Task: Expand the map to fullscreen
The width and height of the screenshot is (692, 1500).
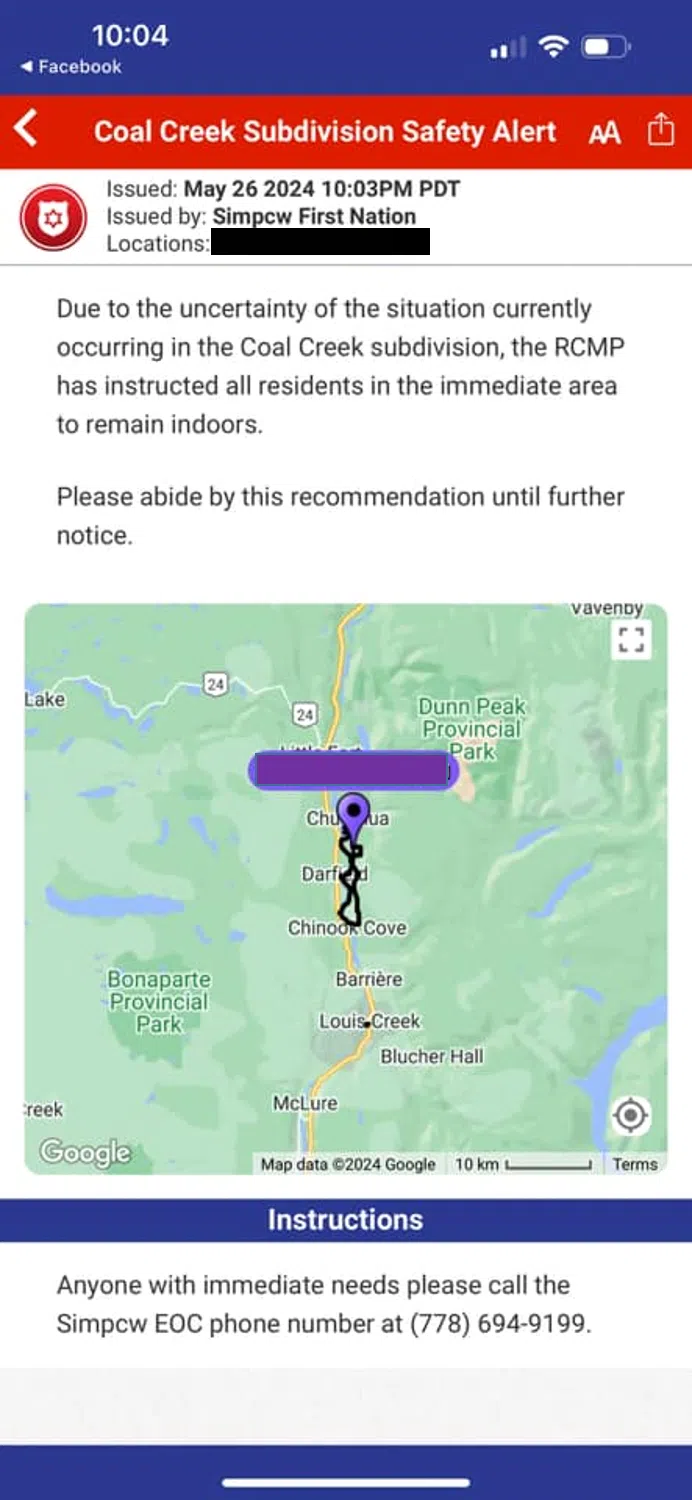Action: click(631, 640)
